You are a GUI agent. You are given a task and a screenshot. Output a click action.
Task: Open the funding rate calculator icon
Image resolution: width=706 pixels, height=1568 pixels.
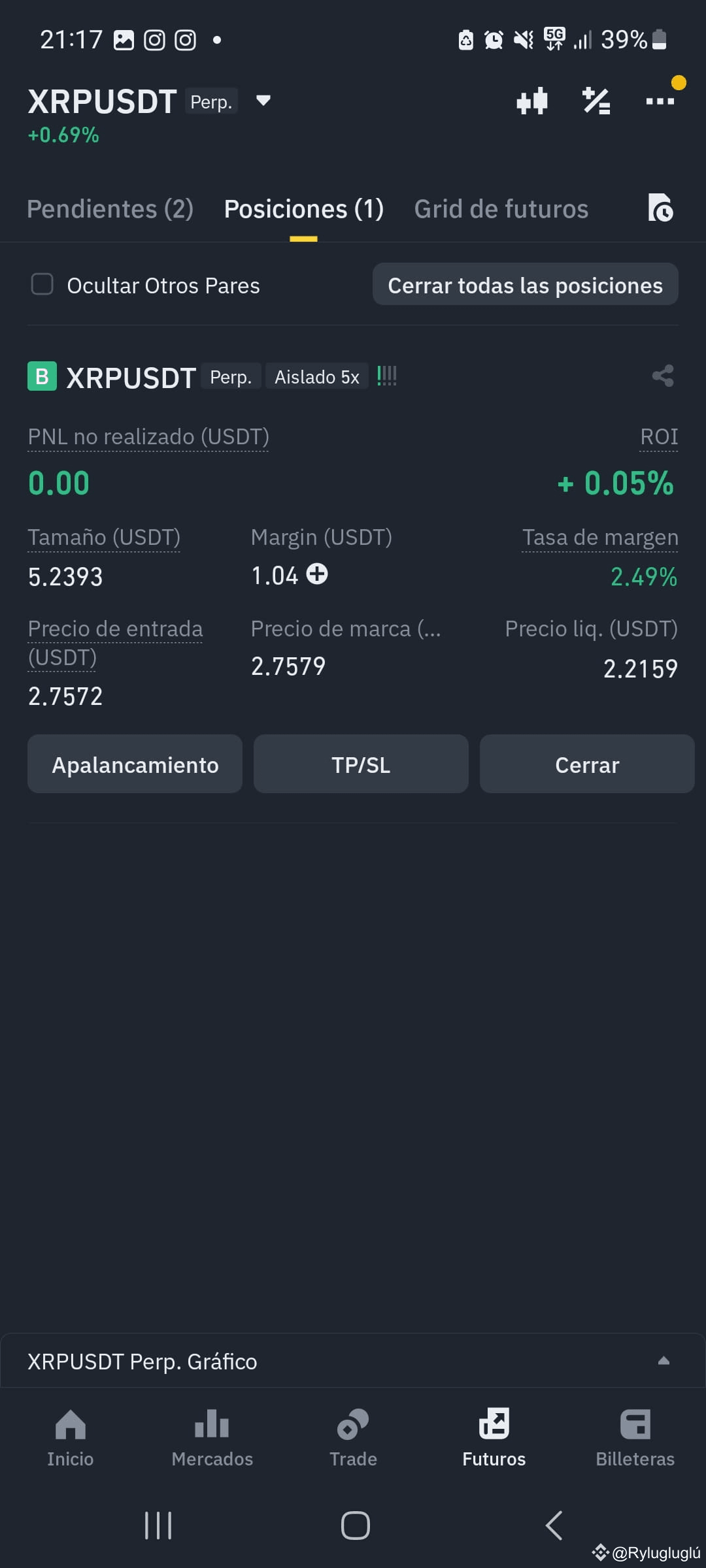click(x=596, y=101)
